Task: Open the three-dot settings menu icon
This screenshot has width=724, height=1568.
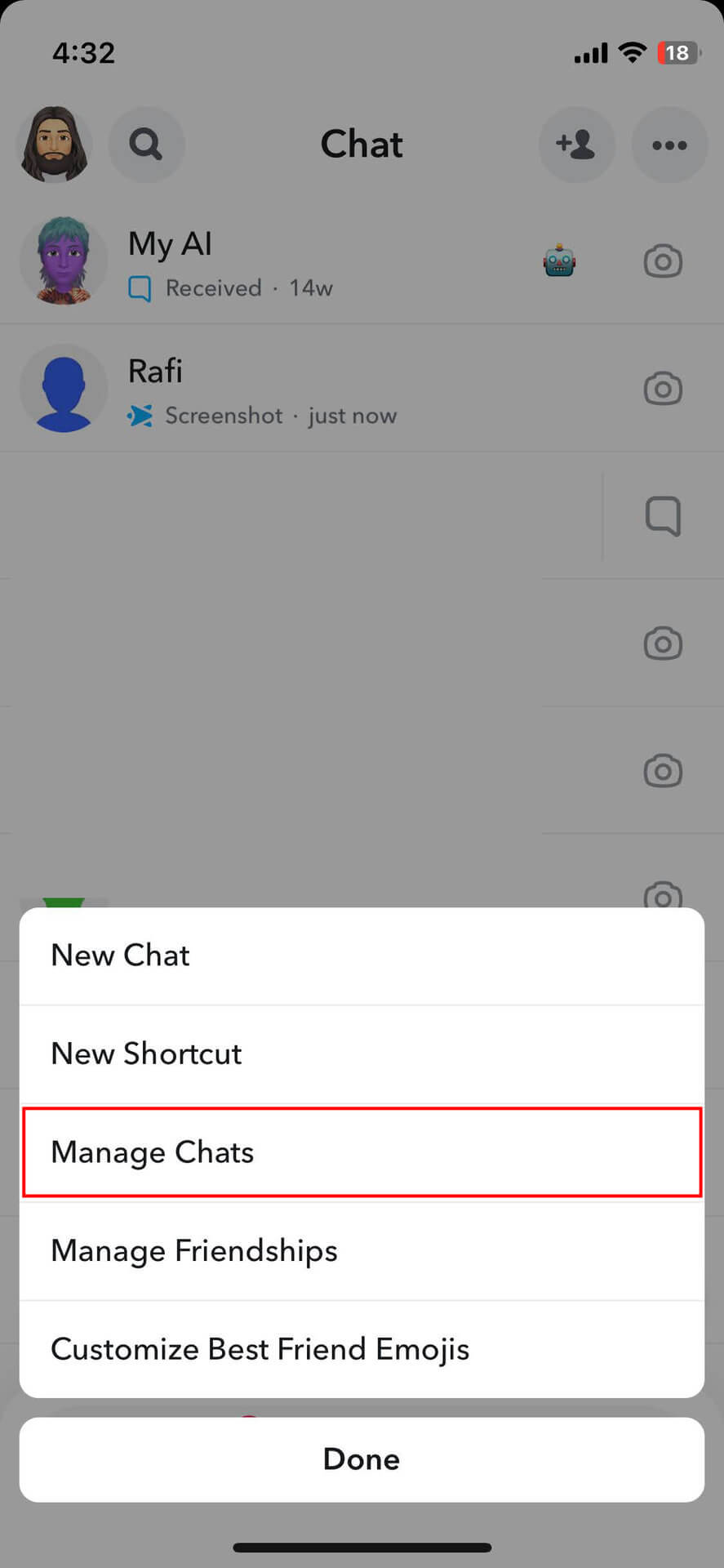Action: coord(669,145)
